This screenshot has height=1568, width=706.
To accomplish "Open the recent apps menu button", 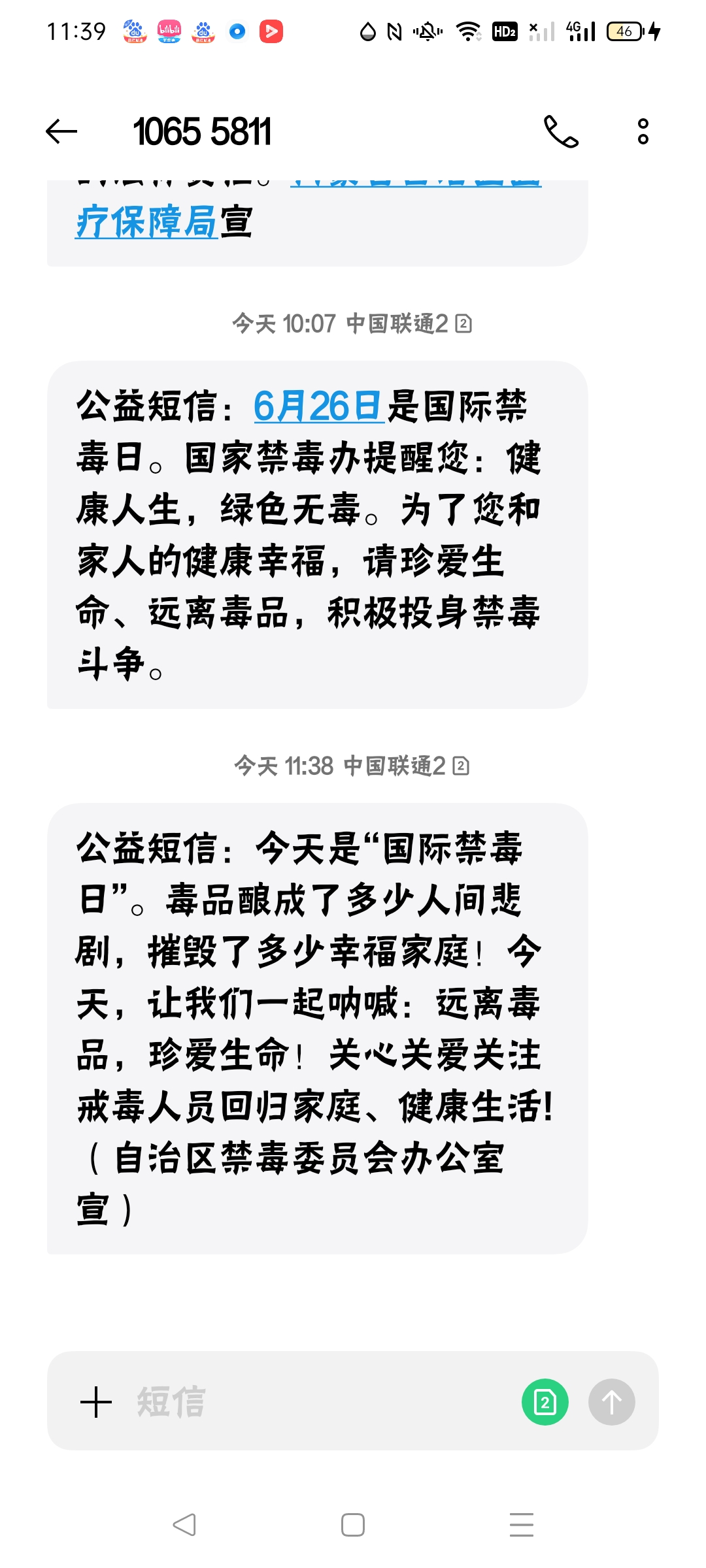I will [x=521, y=1525].
